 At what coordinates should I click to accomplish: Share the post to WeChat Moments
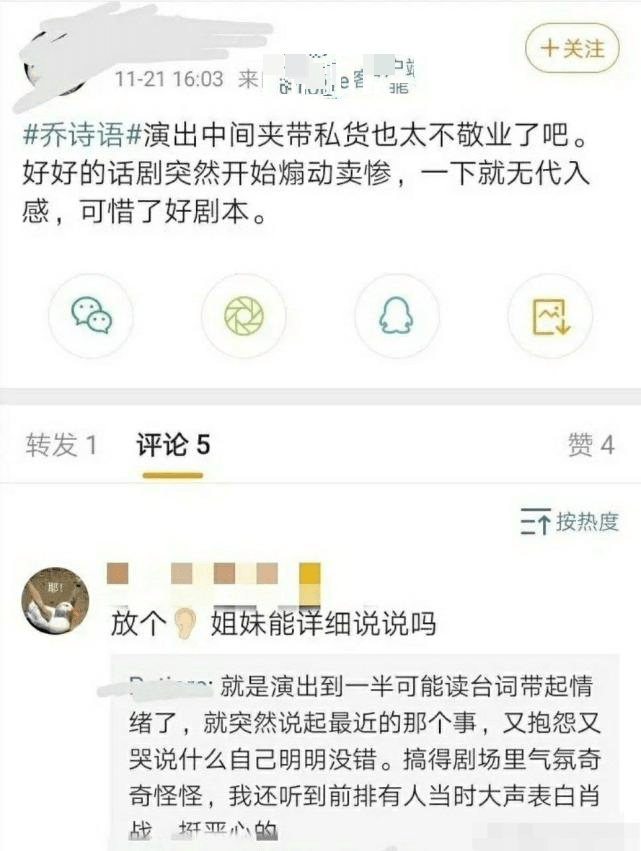(244, 316)
